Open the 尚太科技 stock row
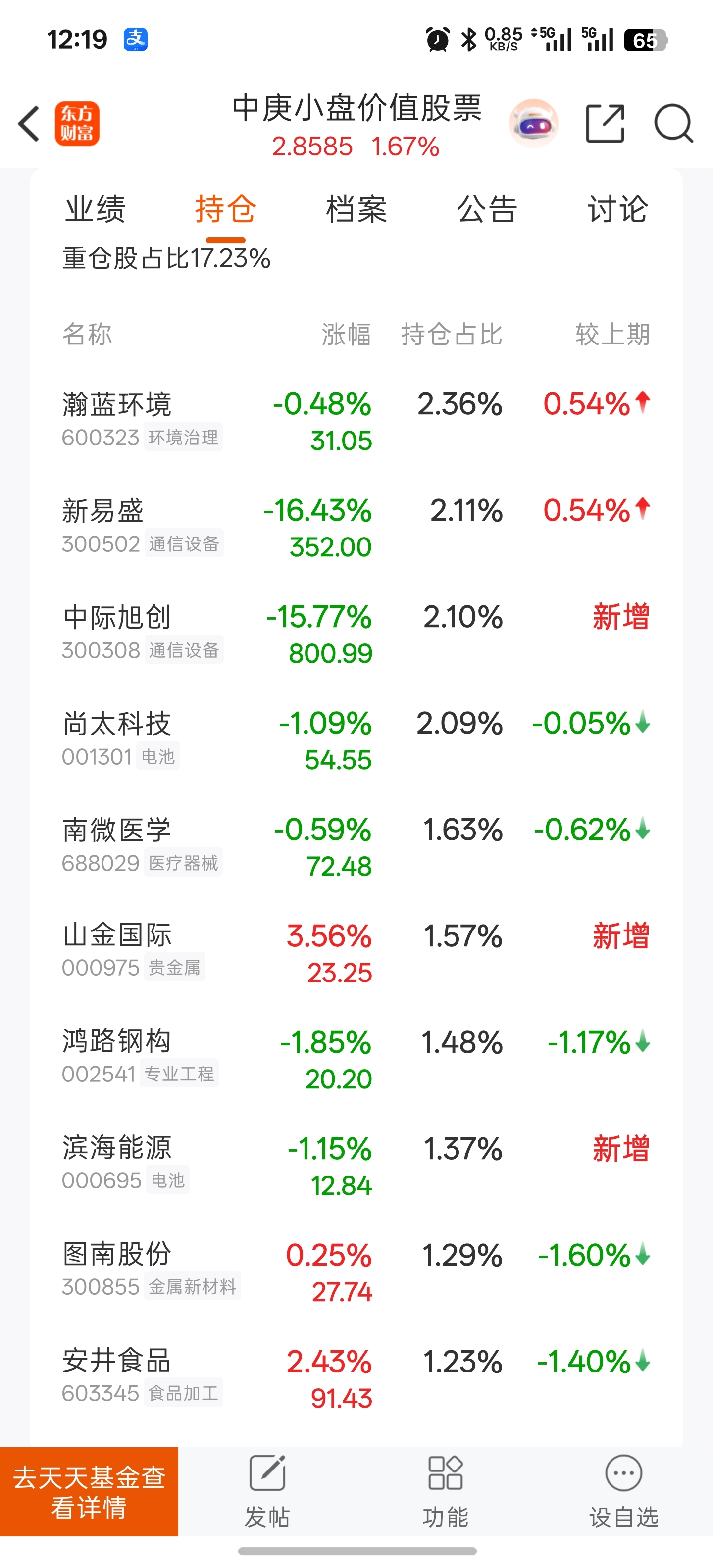This screenshot has height=1568, width=713. (356, 741)
